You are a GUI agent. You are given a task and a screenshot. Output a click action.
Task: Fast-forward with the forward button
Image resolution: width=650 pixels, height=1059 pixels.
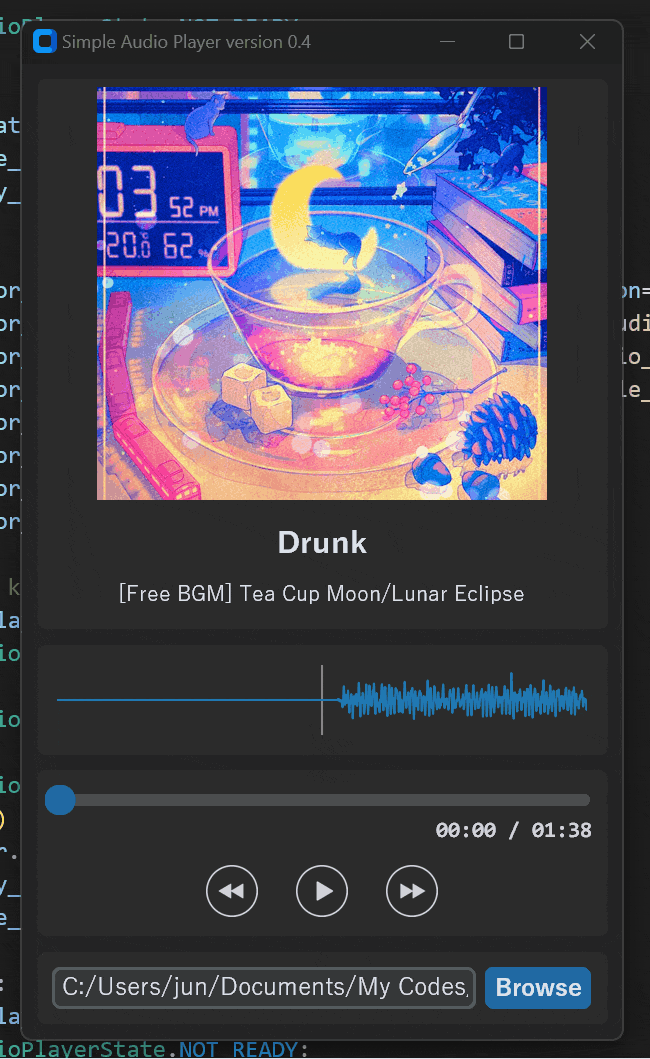click(412, 891)
